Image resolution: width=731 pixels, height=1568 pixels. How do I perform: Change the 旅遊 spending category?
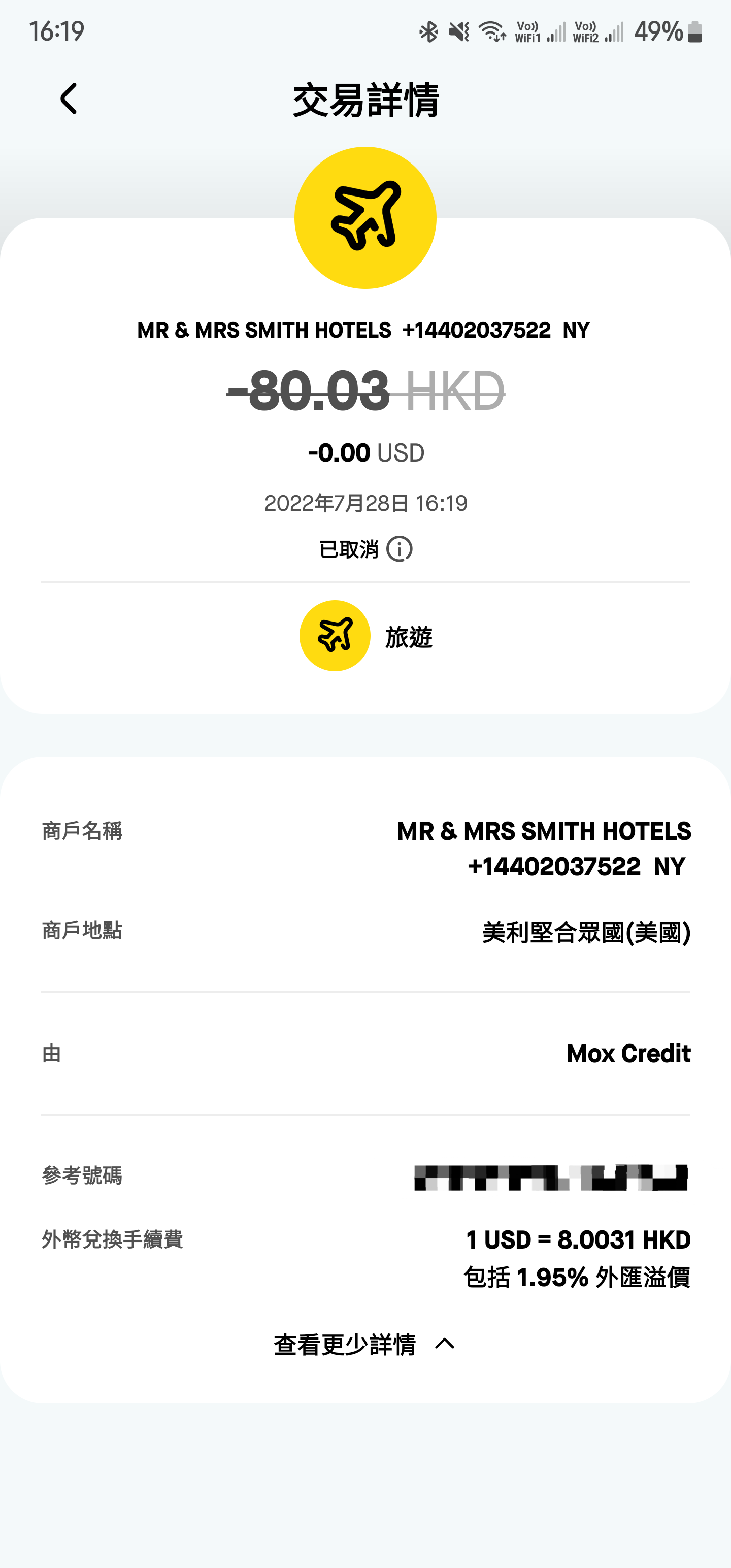coord(365,636)
